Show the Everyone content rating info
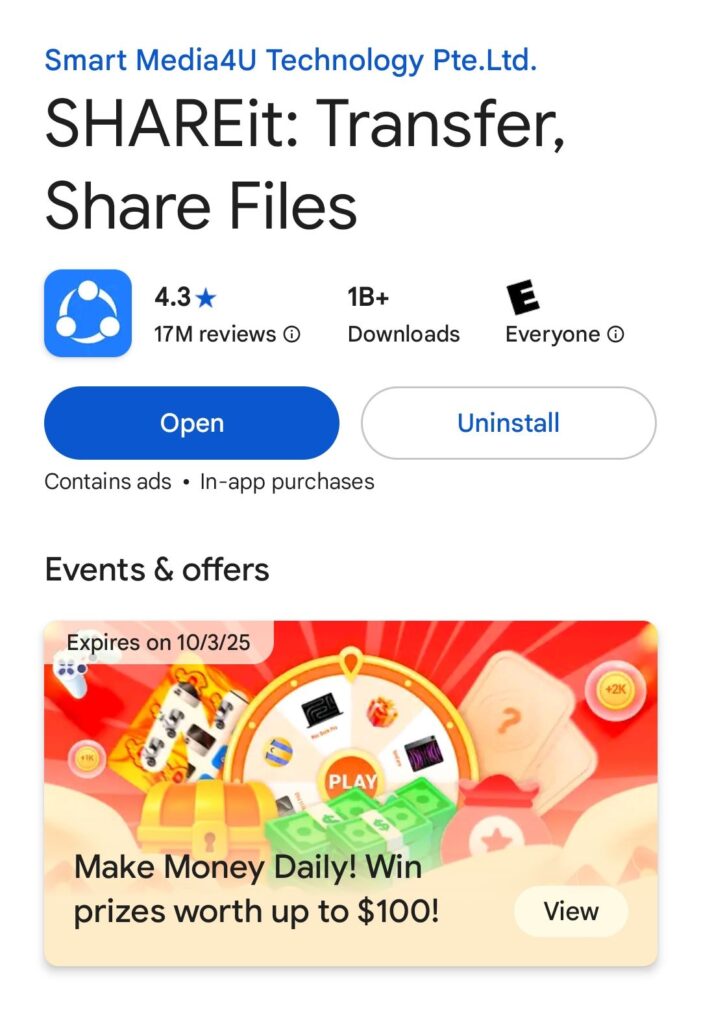701x1024 pixels. click(616, 335)
